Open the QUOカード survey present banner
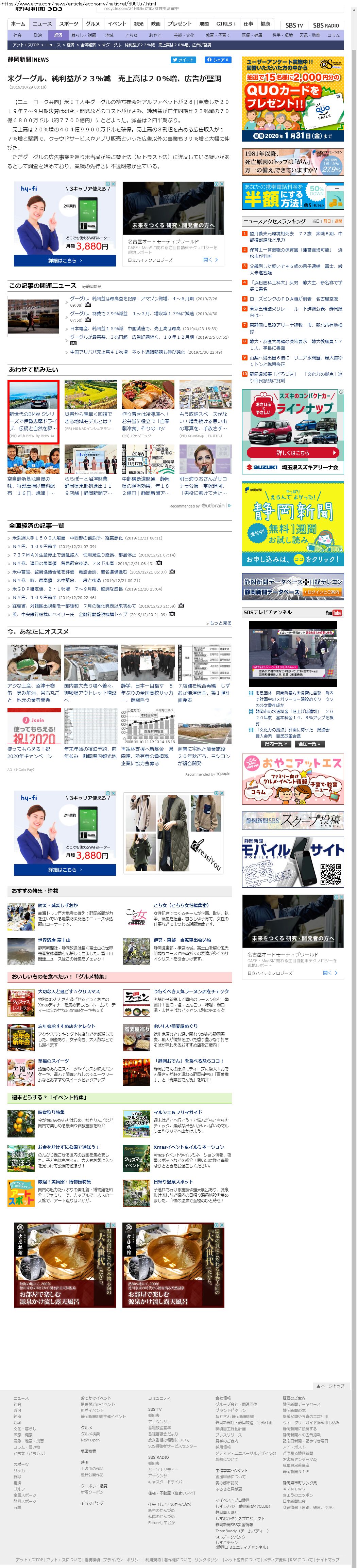The height and width of the screenshot is (1568, 357). 292,99
